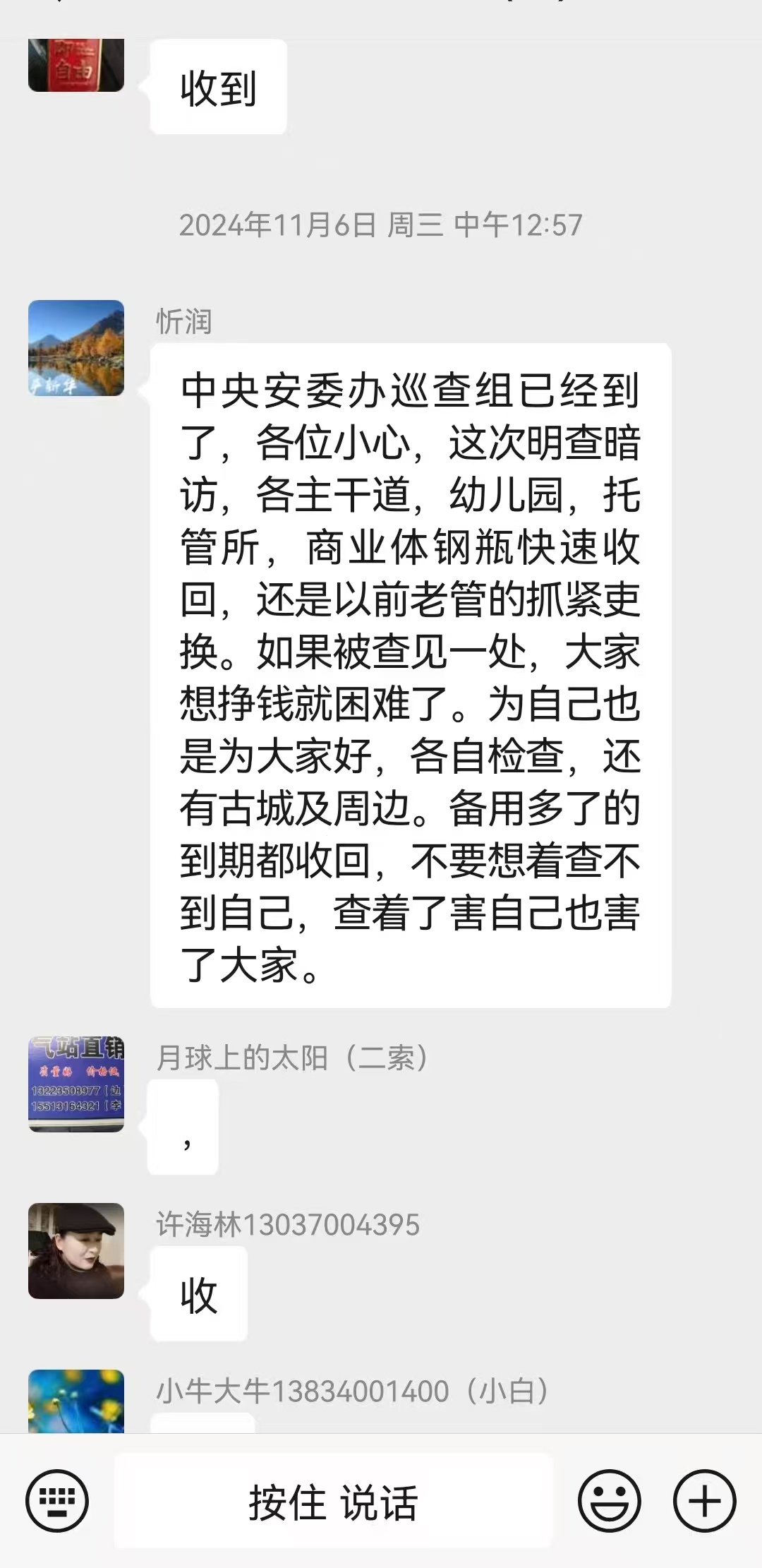View 忻润's profile avatar
This screenshot has height=1568, width=762.
[x=76, y=348]
